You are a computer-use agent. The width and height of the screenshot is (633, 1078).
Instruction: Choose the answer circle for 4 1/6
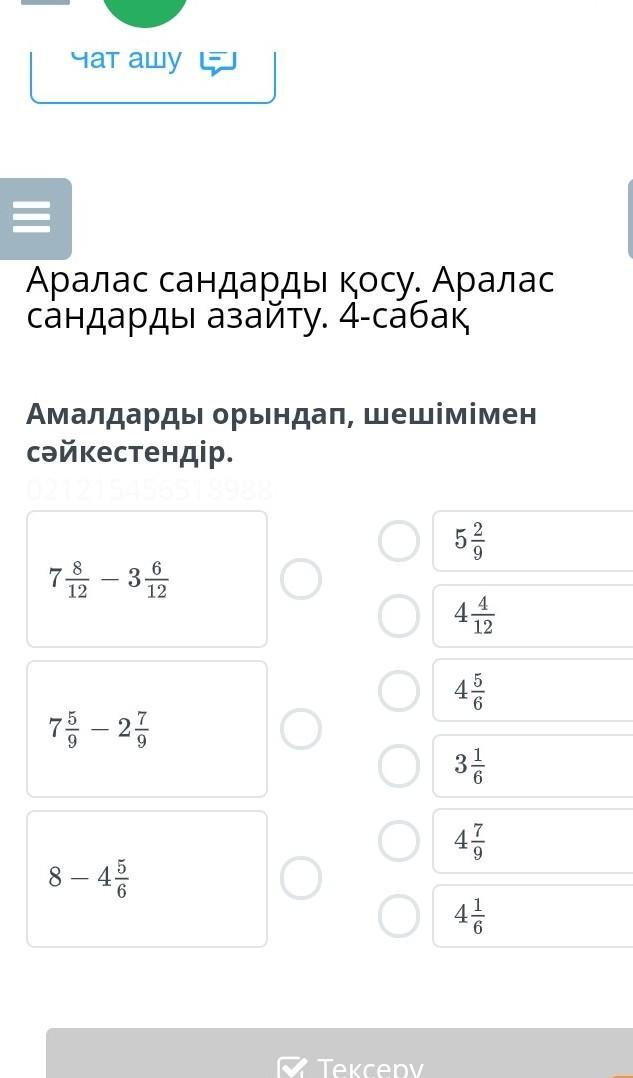click(x=399, y=916)
